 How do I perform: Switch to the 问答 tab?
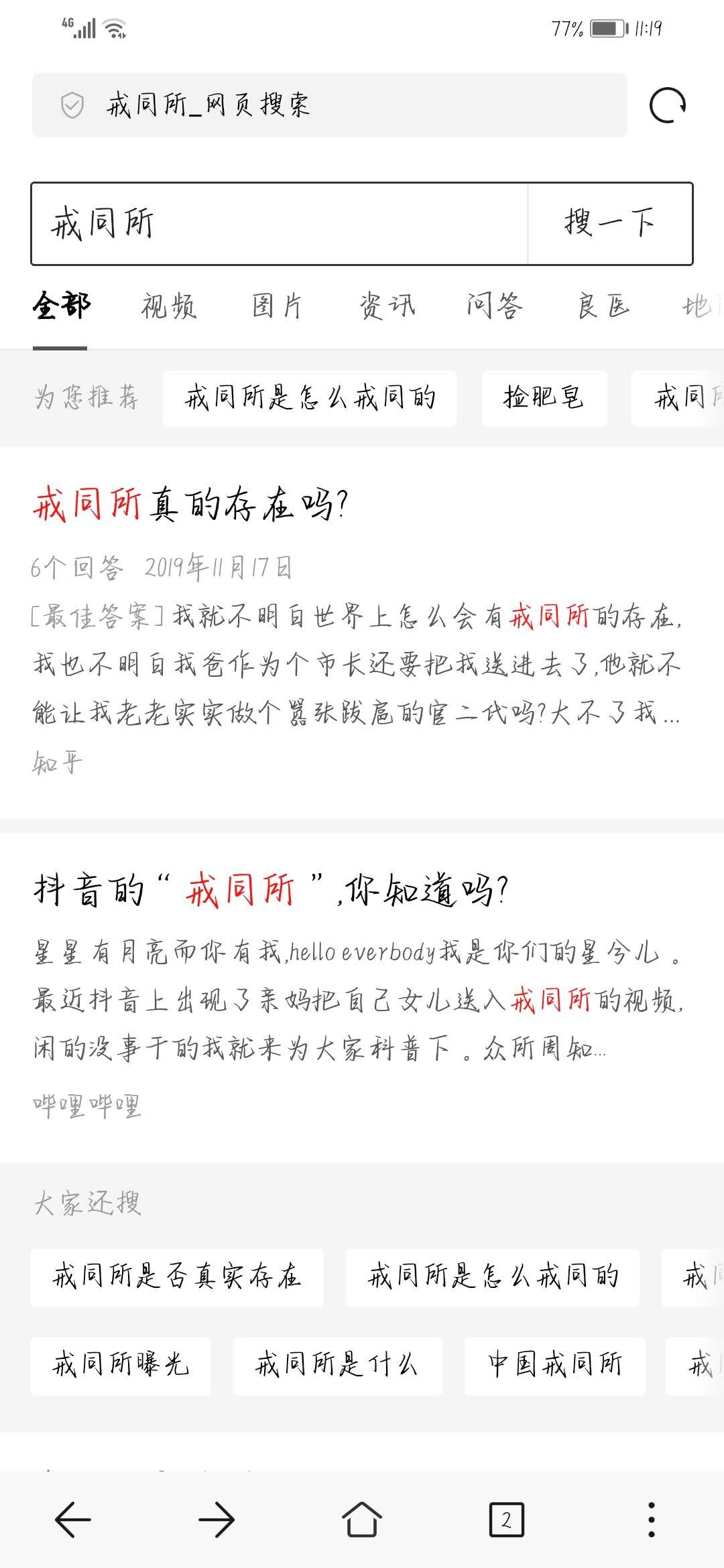click(x=495, y=307)
